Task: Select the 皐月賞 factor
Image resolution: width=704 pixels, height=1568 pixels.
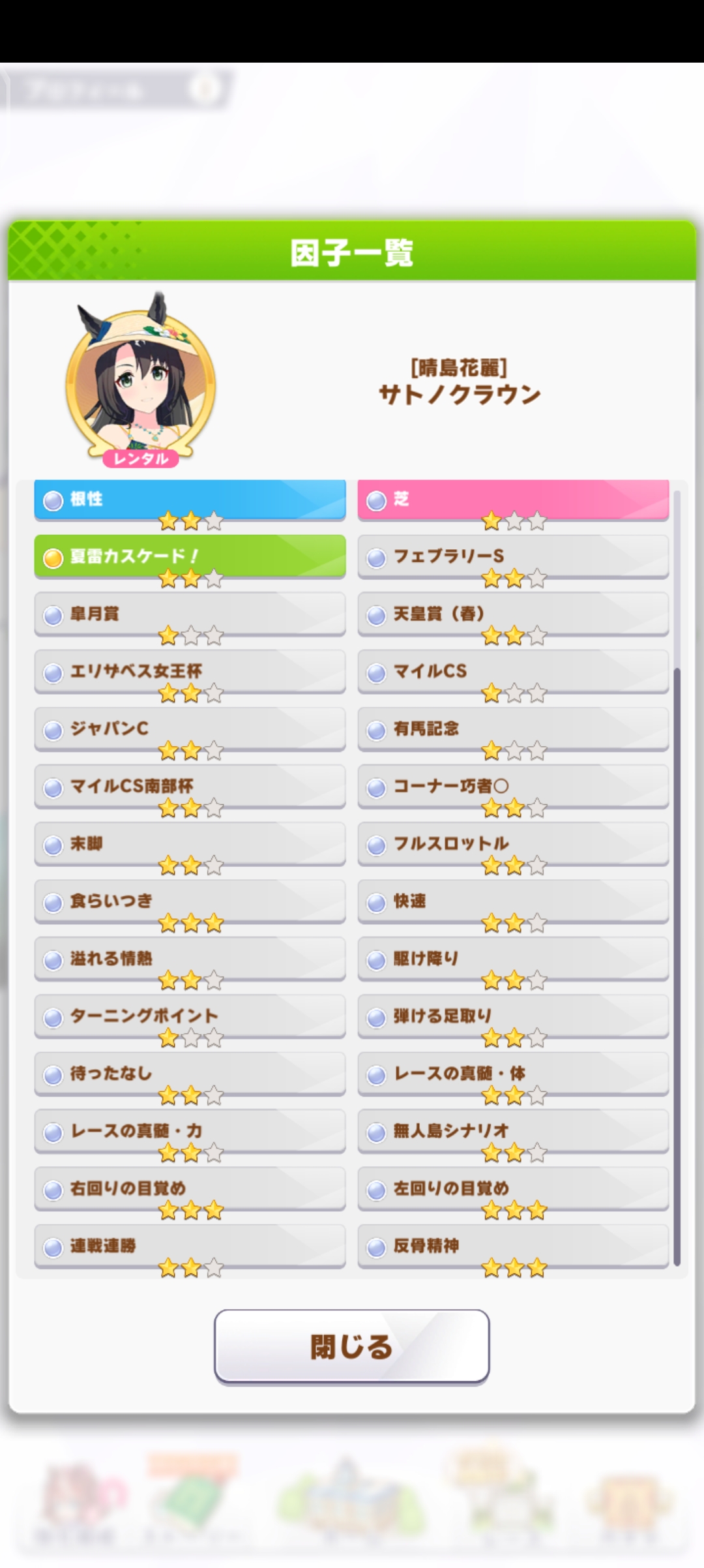Action: (x=190, y=614)
